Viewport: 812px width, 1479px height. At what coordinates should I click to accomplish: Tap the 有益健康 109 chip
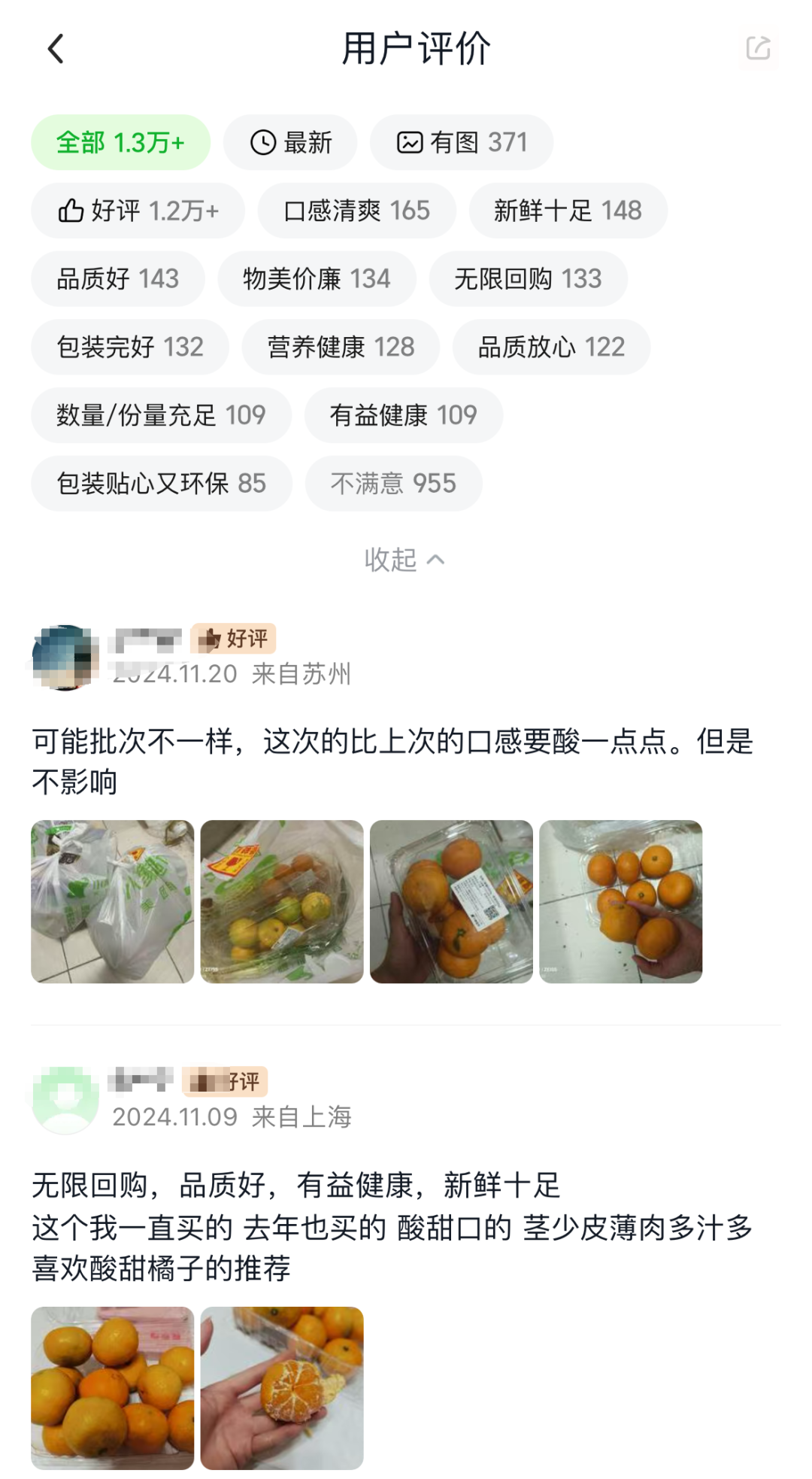click(404, 415)
